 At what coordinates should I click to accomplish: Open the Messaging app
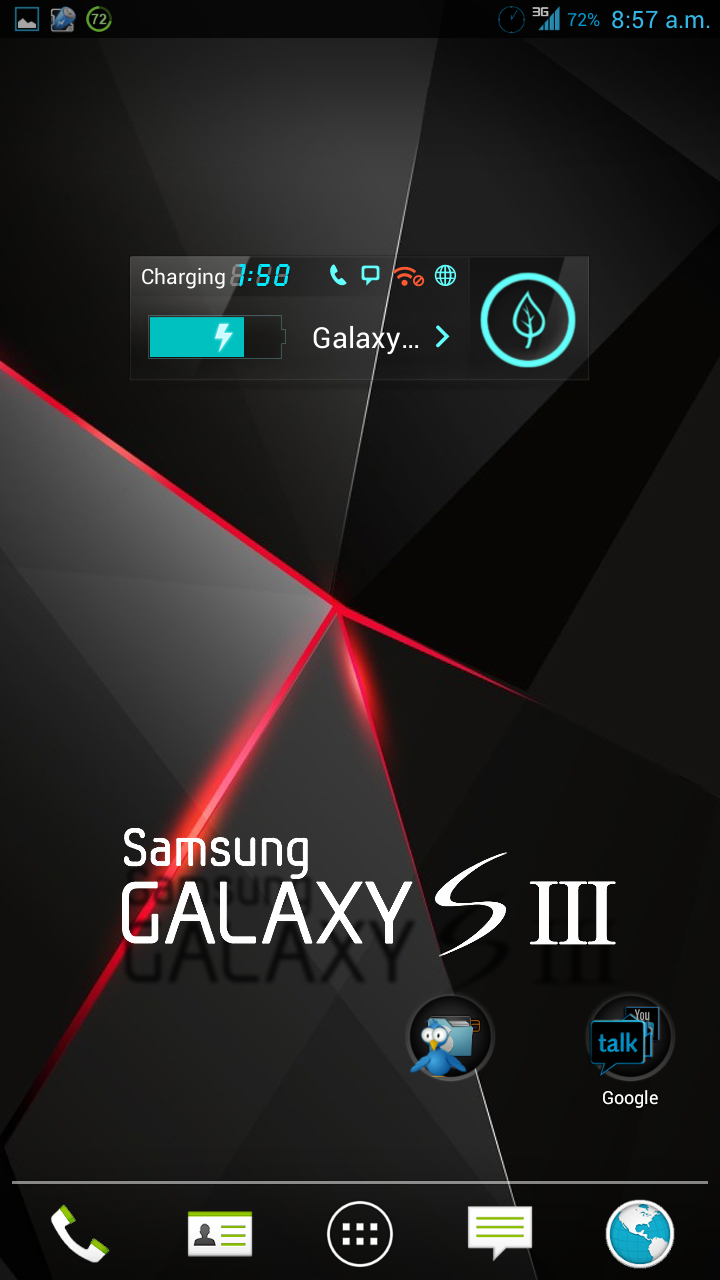pyautogui.click(x=500, y=1232)
